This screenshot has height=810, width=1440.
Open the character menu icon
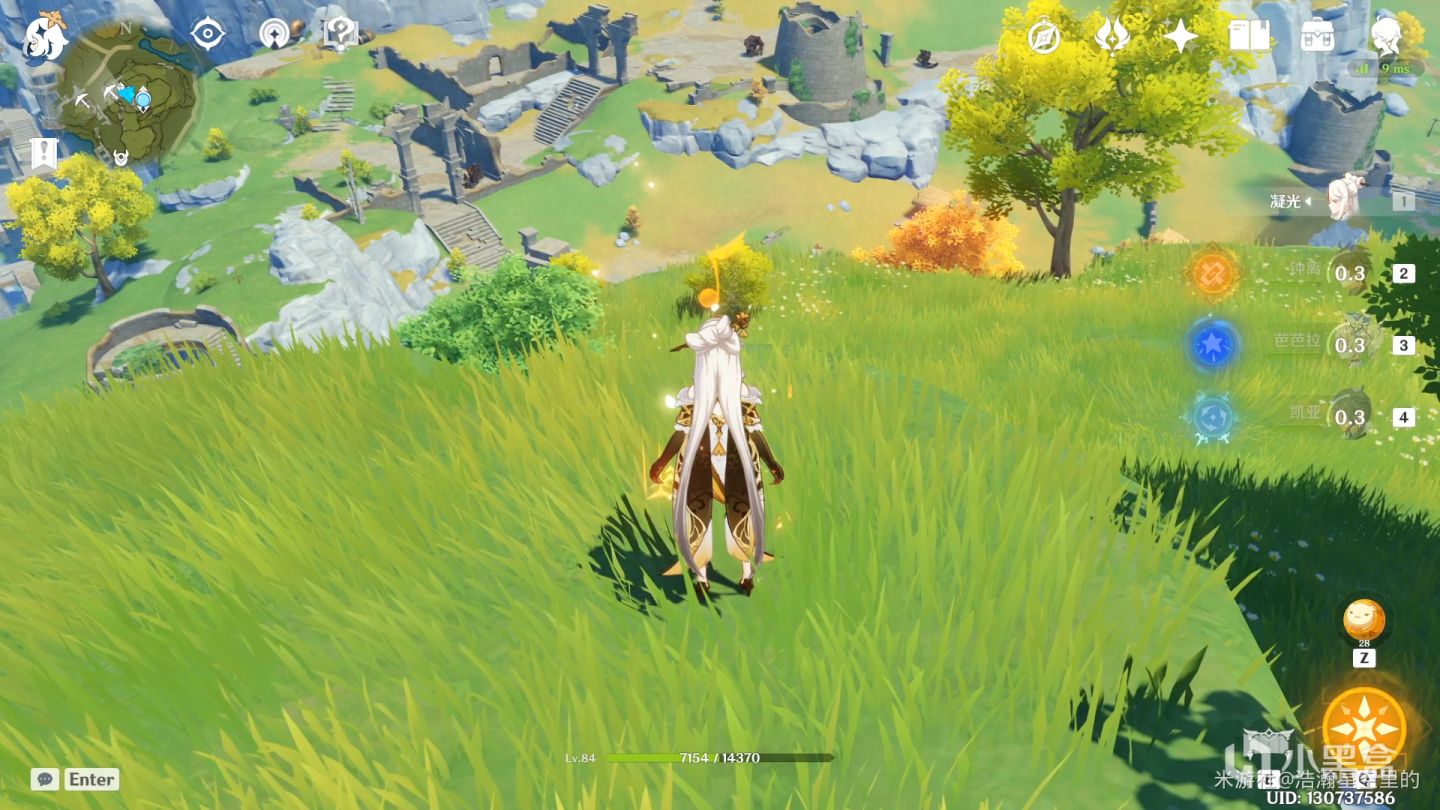[x=1385, y=35]
